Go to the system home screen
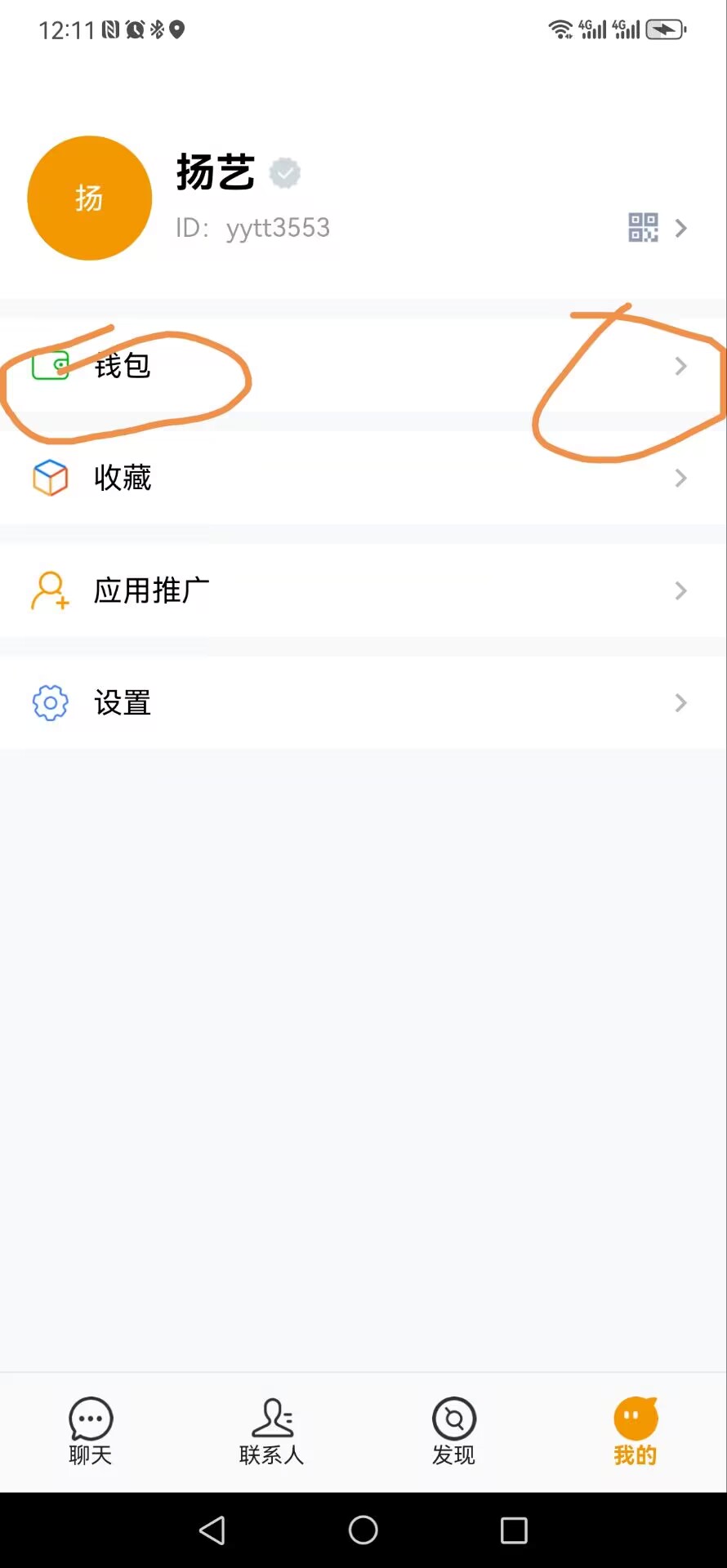727x1568 pixels. point(363,1530)
